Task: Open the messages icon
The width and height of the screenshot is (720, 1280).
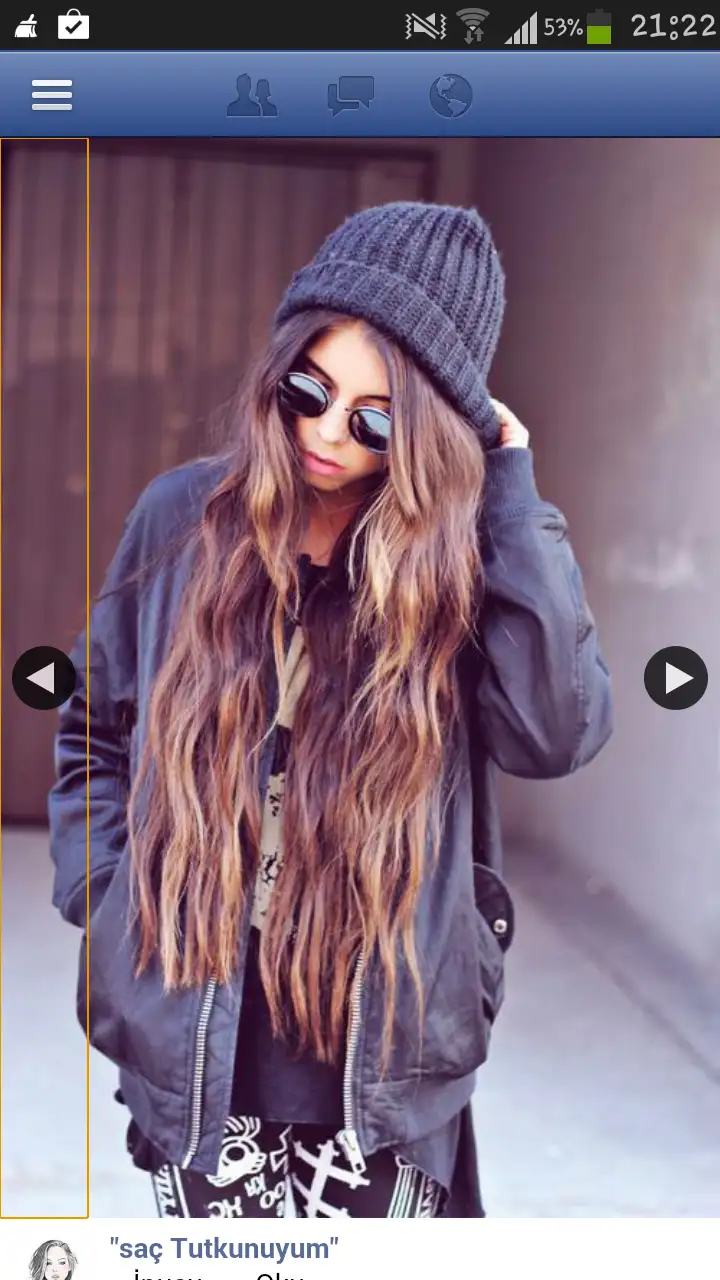Action: tap(350, 96)
